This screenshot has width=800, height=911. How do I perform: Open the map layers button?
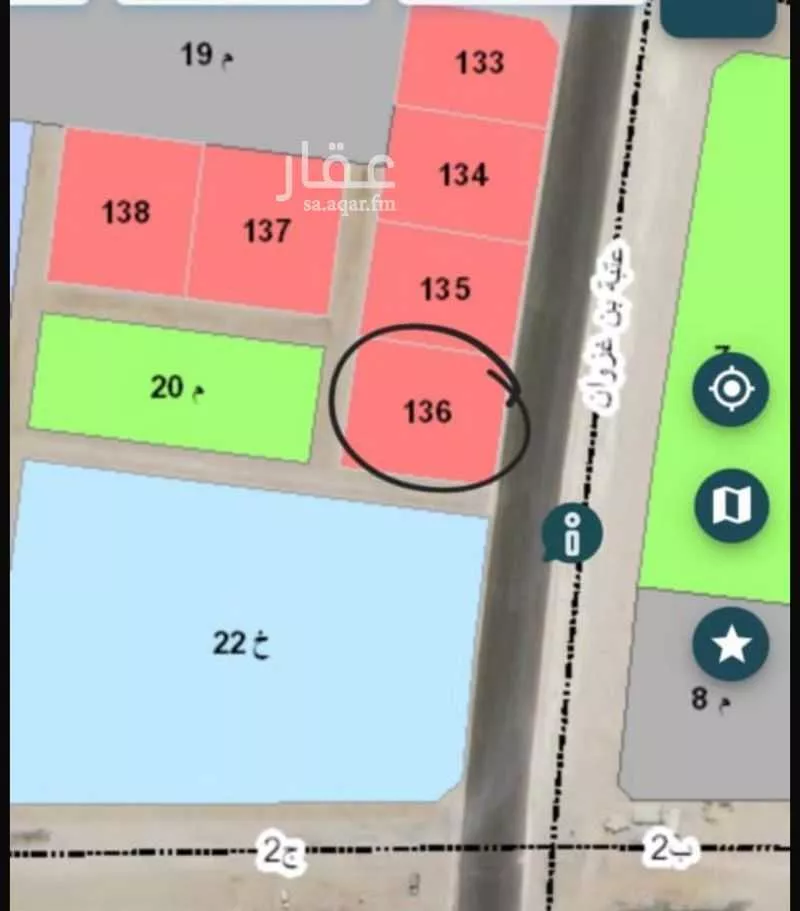coord(731,506)
